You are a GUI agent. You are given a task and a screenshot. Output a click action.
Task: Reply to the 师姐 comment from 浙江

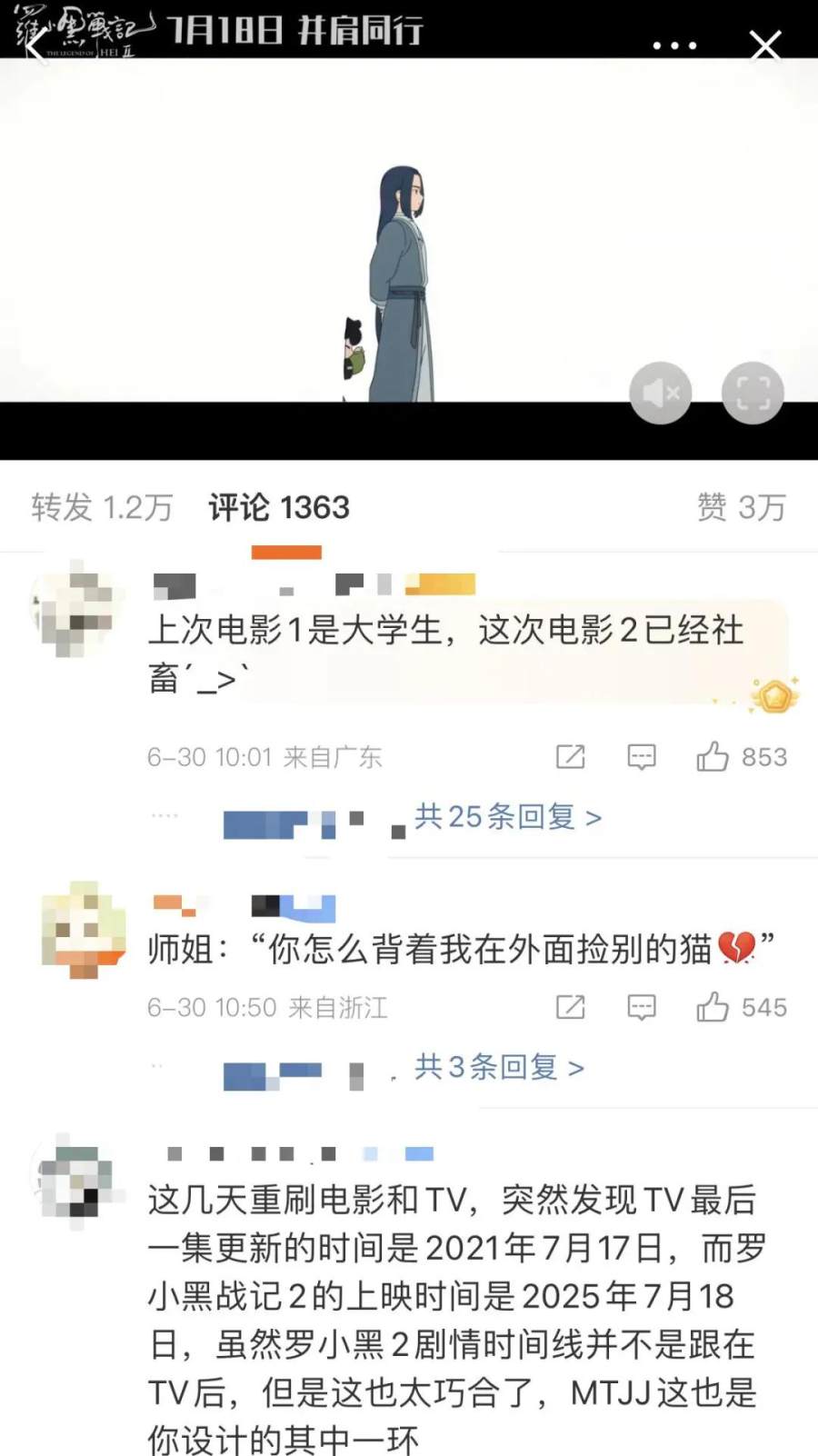pos(642,1007)
